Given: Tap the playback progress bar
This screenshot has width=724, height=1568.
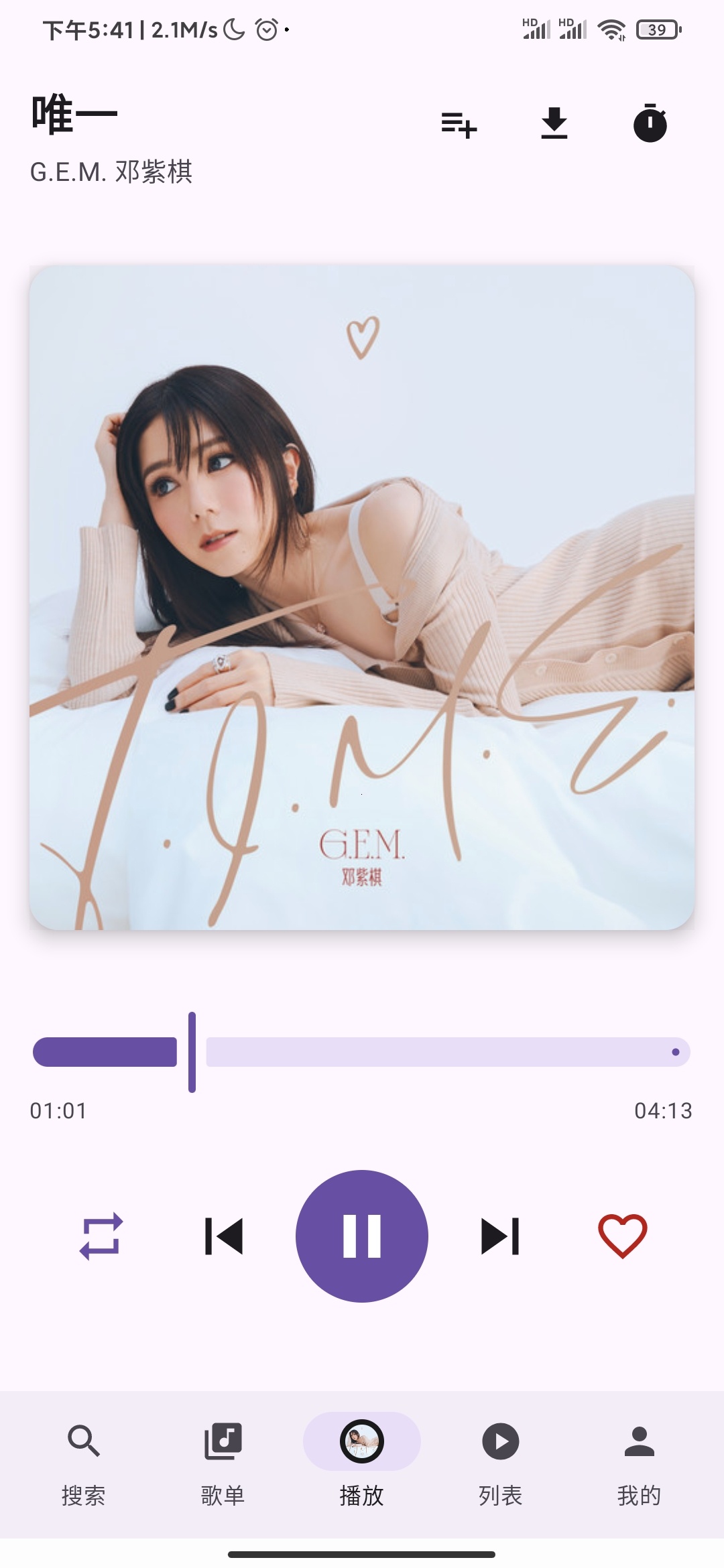Looking at the screenshot, I should pos(362,1052).
